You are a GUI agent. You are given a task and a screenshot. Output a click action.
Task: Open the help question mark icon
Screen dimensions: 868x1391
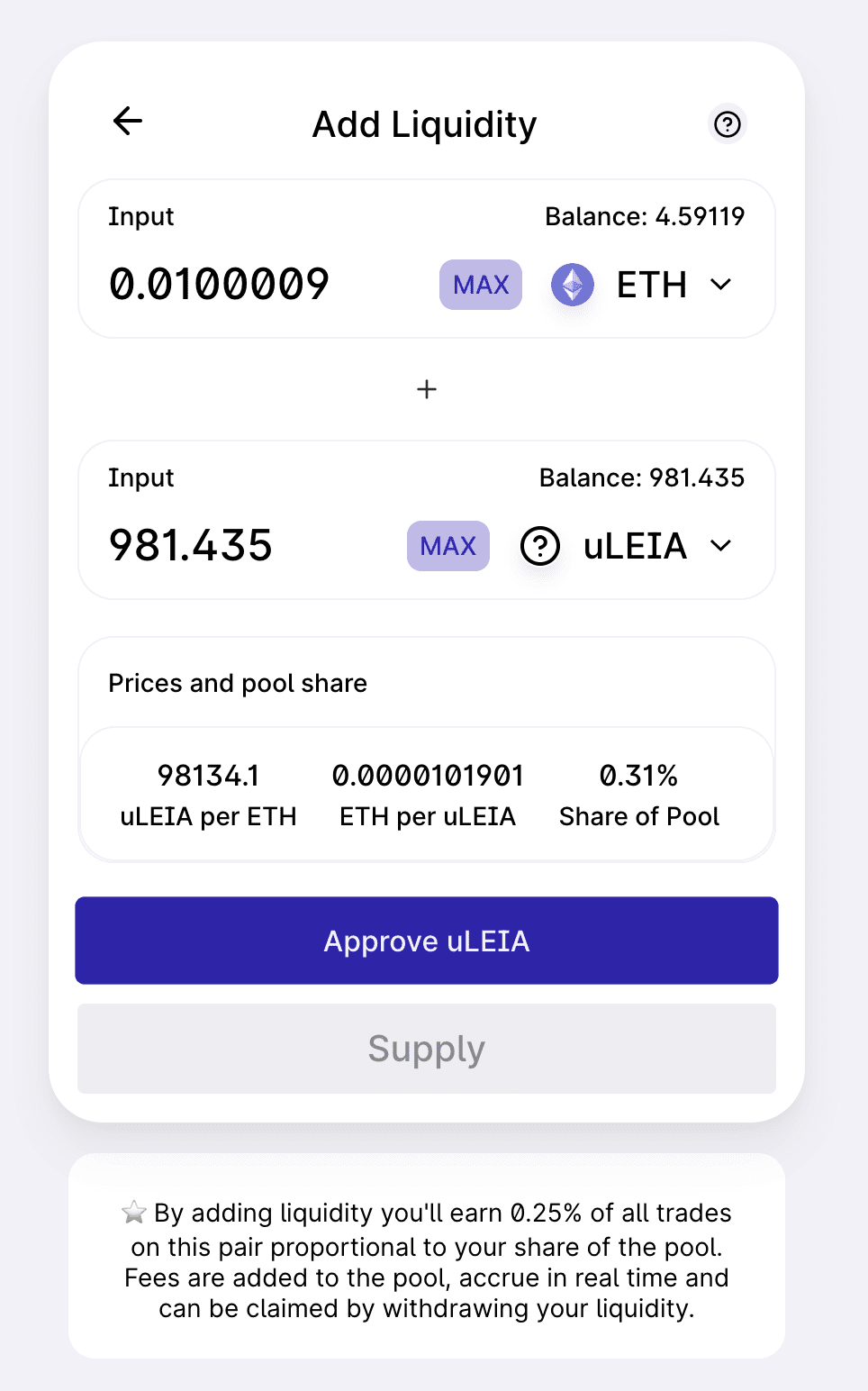pos(727,124)
